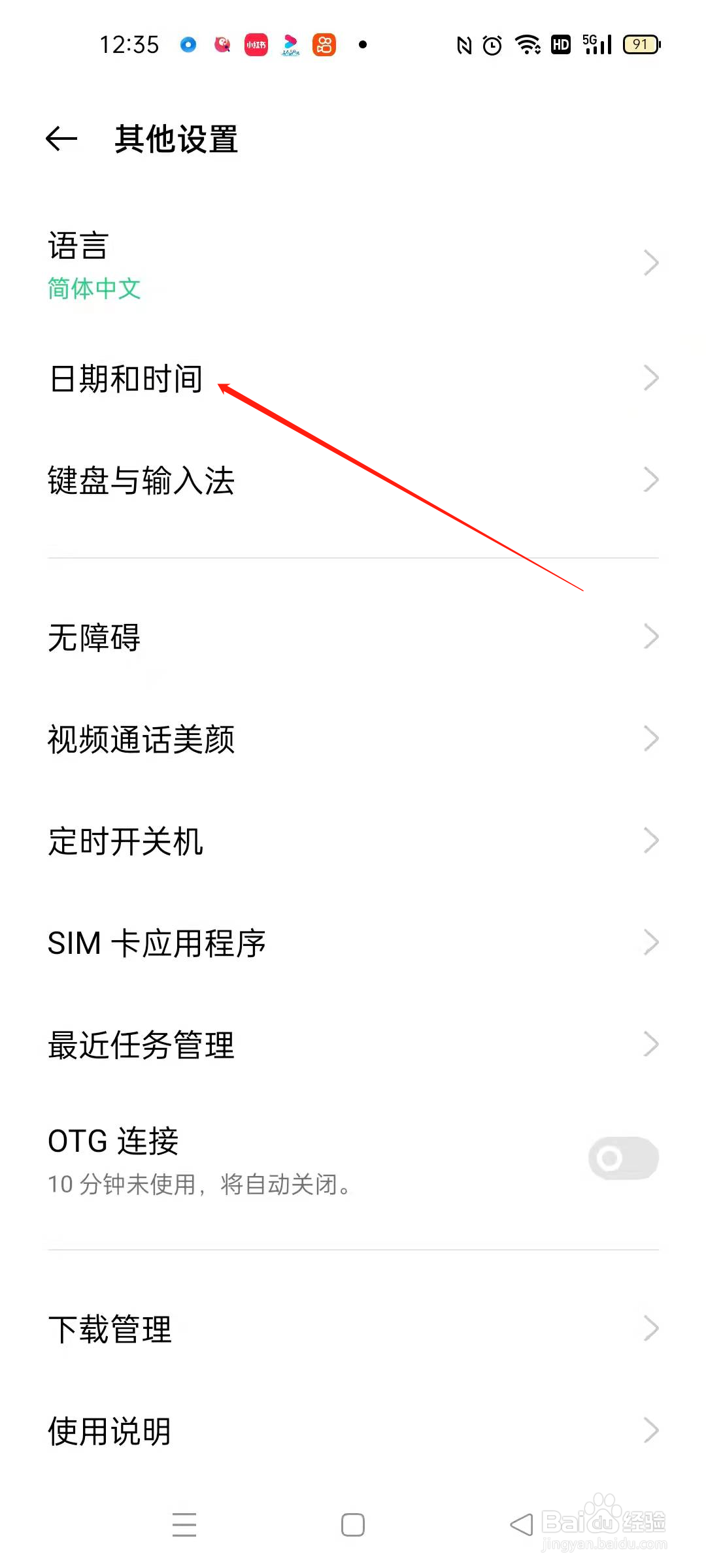Tap the 5G signal strength icon
This screenshot has height=1568, width=706.
point(596,44)
